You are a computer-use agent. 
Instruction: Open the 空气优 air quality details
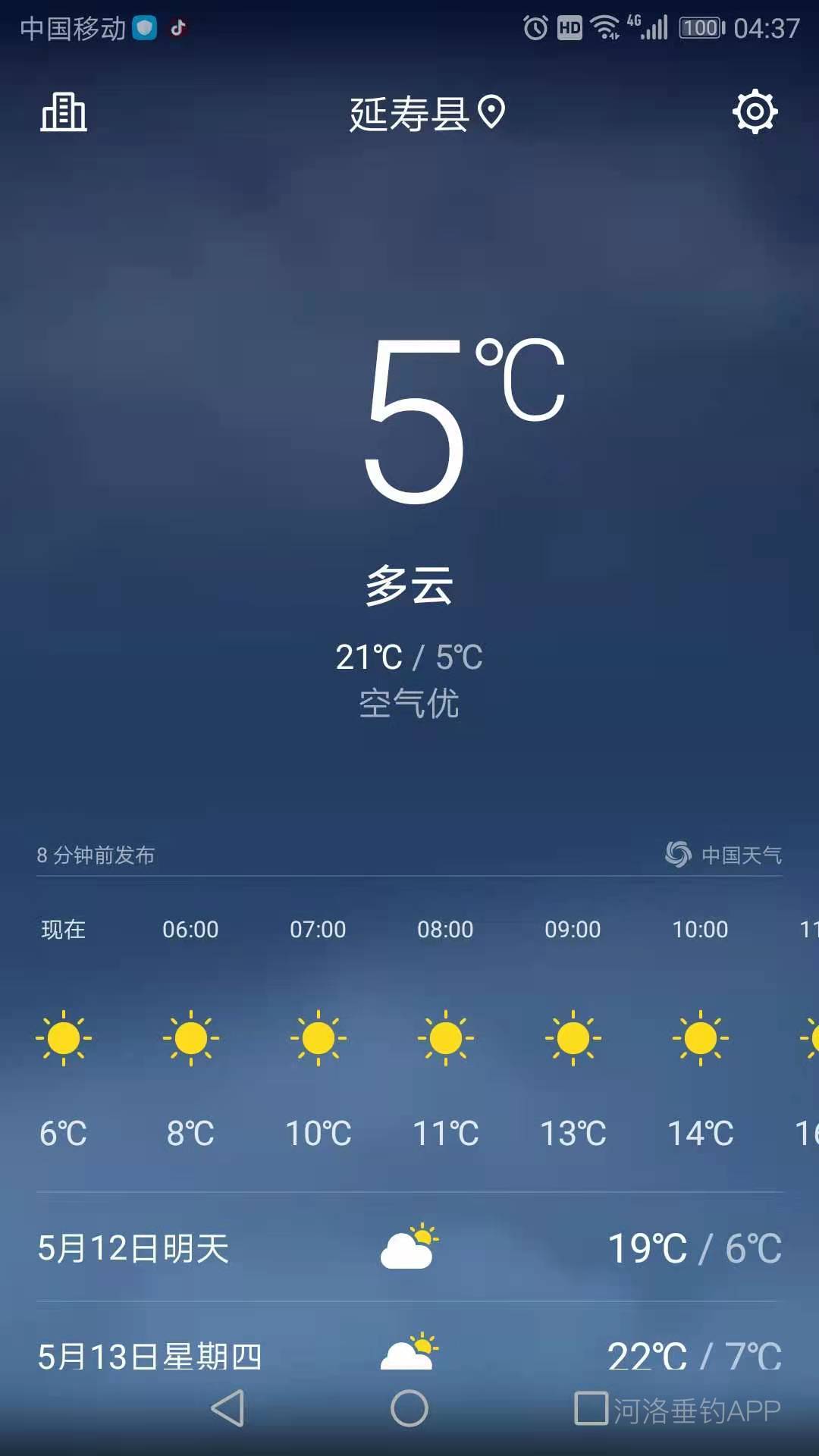coord(409,704)
